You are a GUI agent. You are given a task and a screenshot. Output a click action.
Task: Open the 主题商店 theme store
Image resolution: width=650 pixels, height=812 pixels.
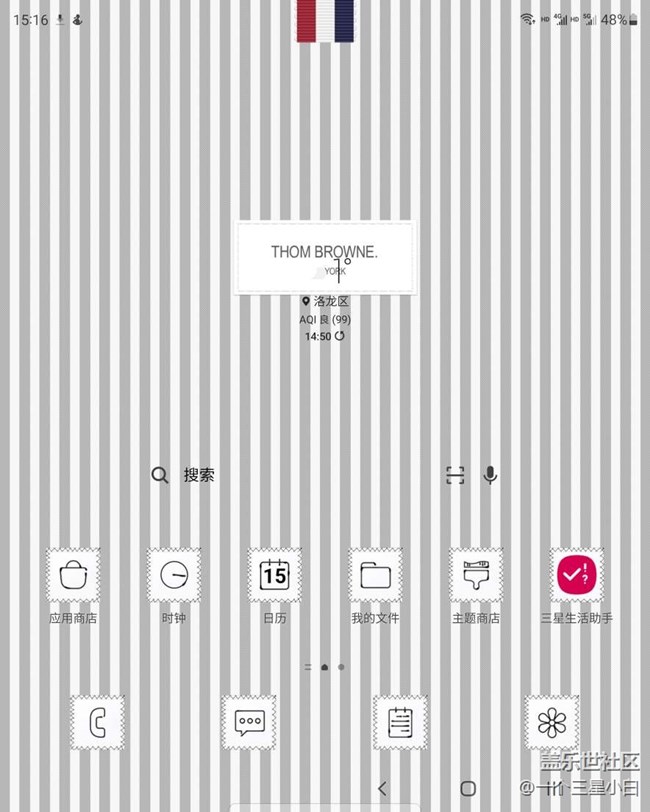pos(476,575)
